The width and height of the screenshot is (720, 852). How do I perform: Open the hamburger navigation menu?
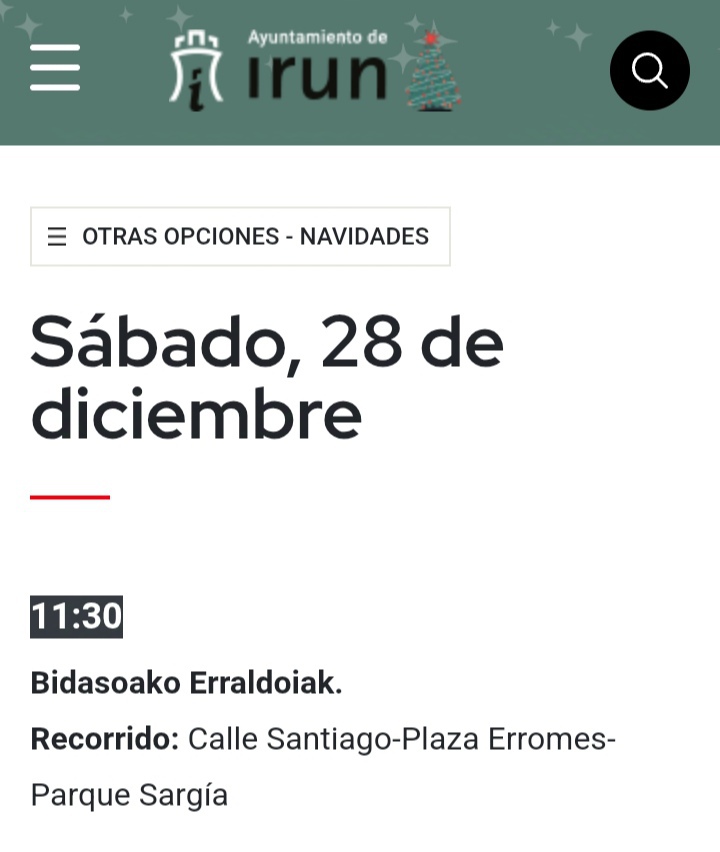55,67
